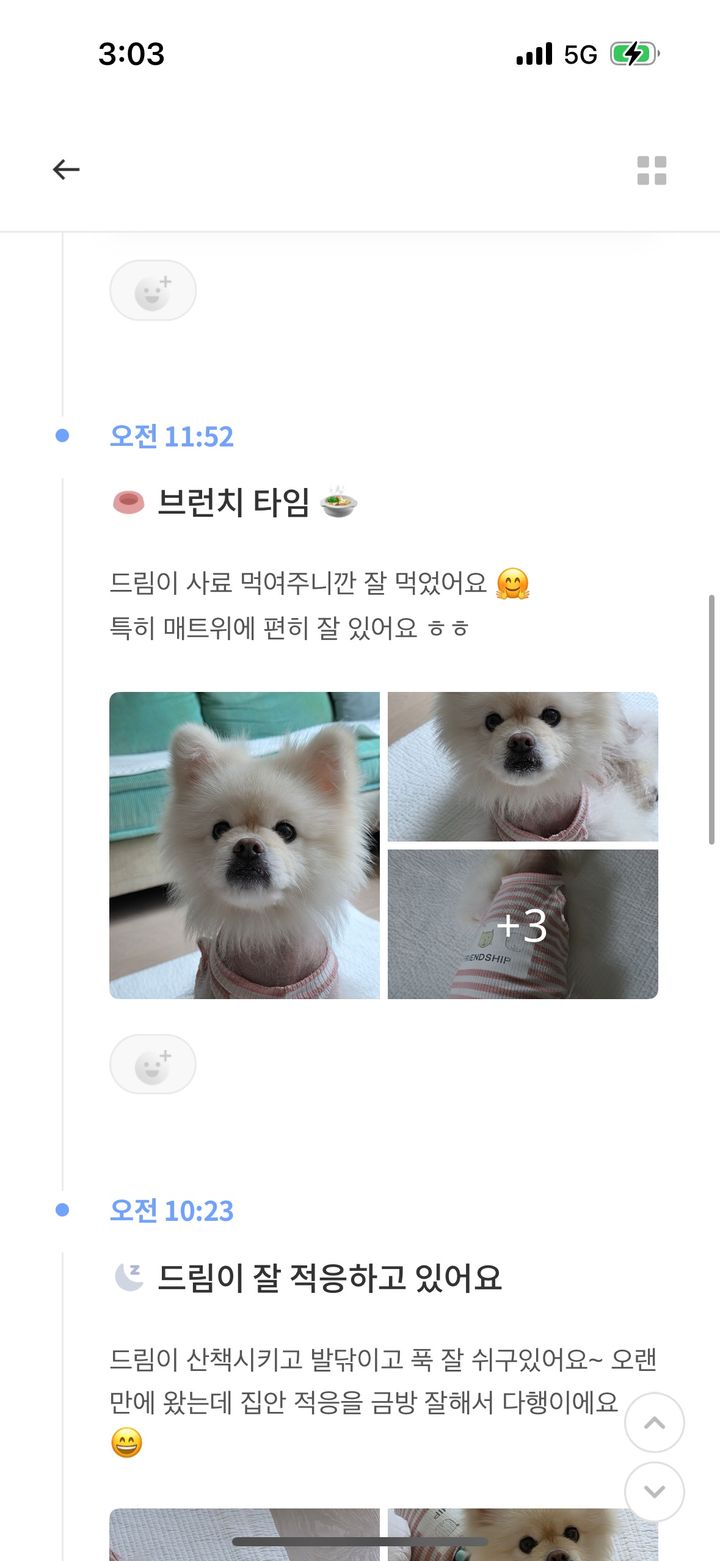Image resolution: width=720 pixels, height=1561 pixels.
Task: View the top-right dog photo in 브런치 타임
Action: (x=523, y=766)
